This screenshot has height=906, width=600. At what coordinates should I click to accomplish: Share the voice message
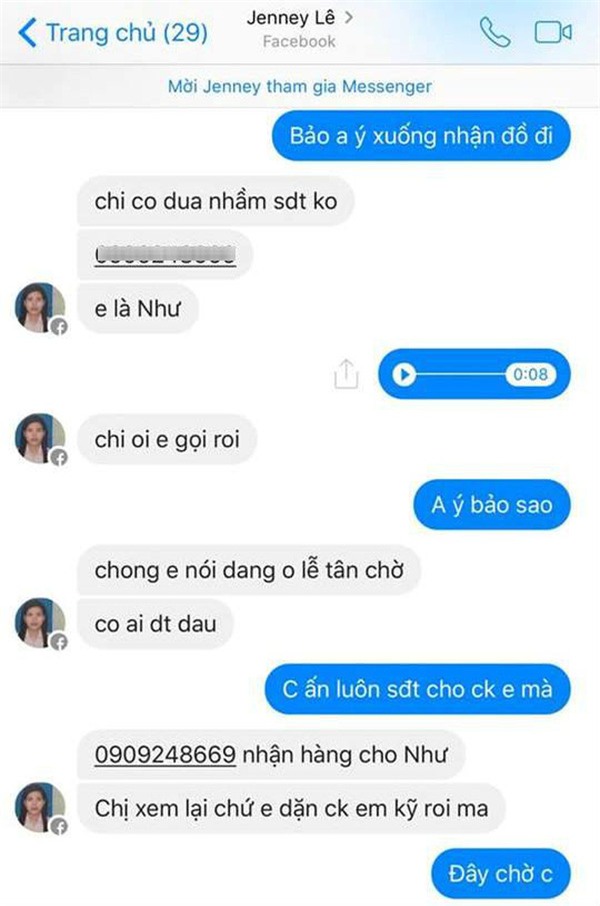345,374
